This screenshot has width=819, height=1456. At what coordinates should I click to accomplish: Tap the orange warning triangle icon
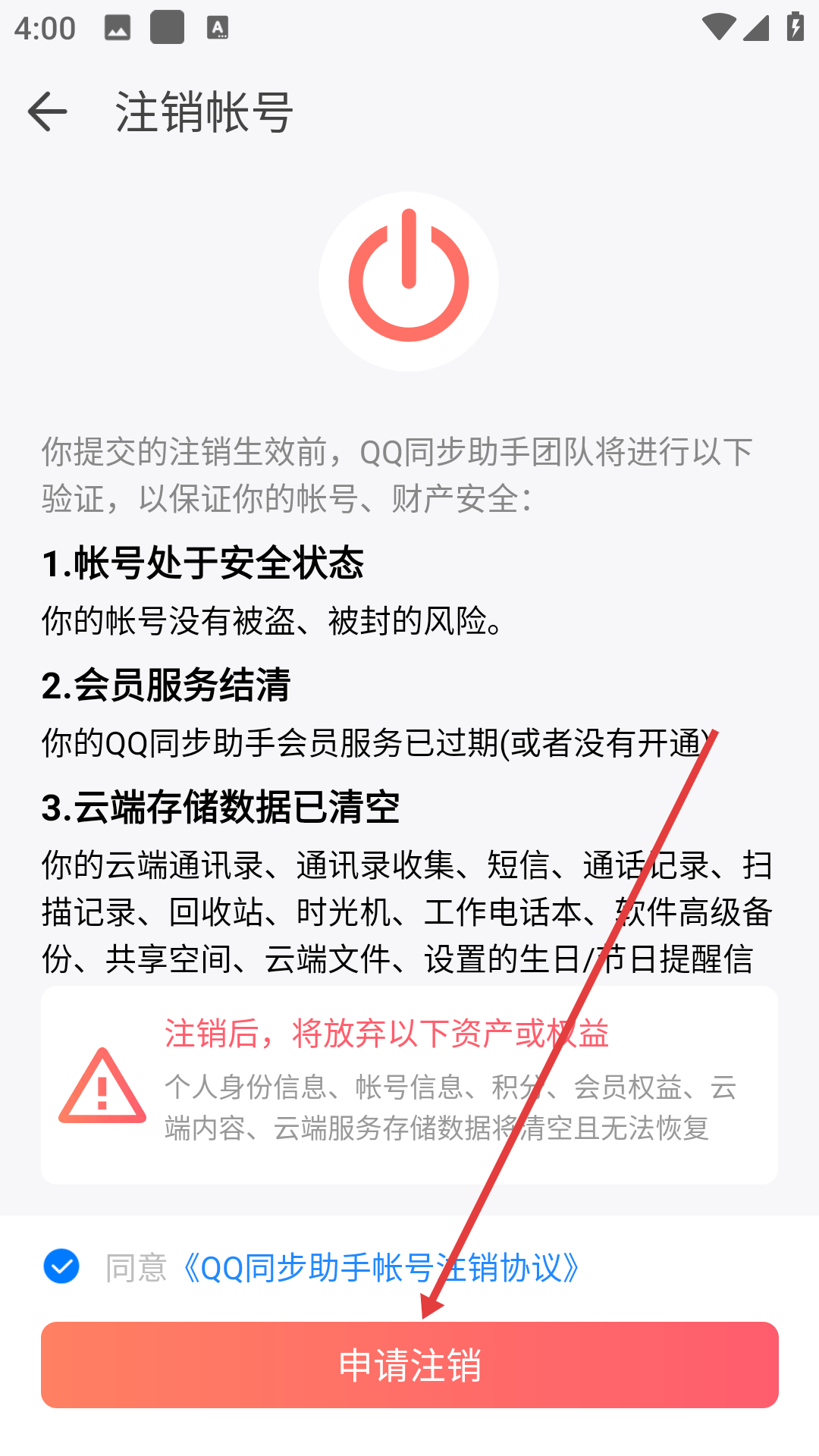pyautogui.click(x=101, y=1090)
